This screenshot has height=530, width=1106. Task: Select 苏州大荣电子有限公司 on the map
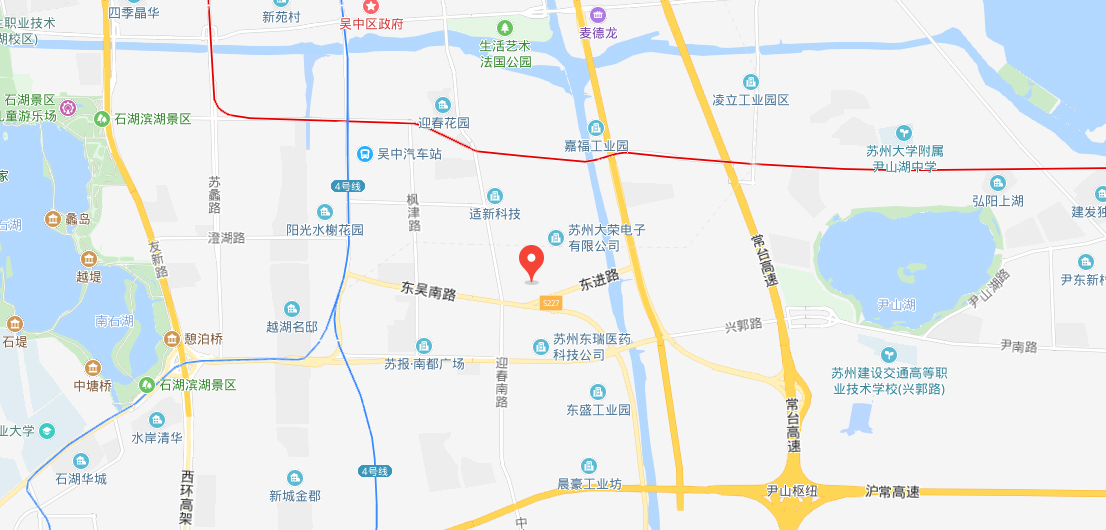click(555, 237)
